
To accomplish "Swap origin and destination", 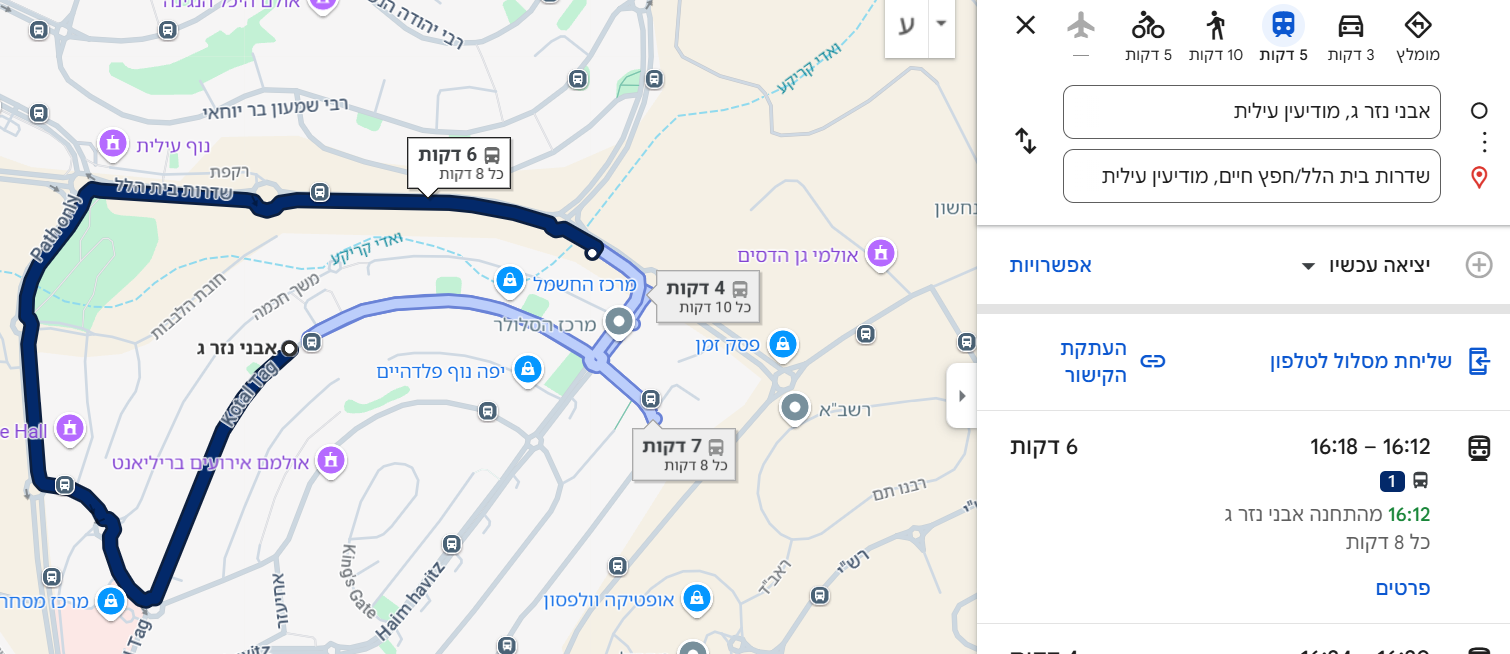I will click(x=1026, y=141).
